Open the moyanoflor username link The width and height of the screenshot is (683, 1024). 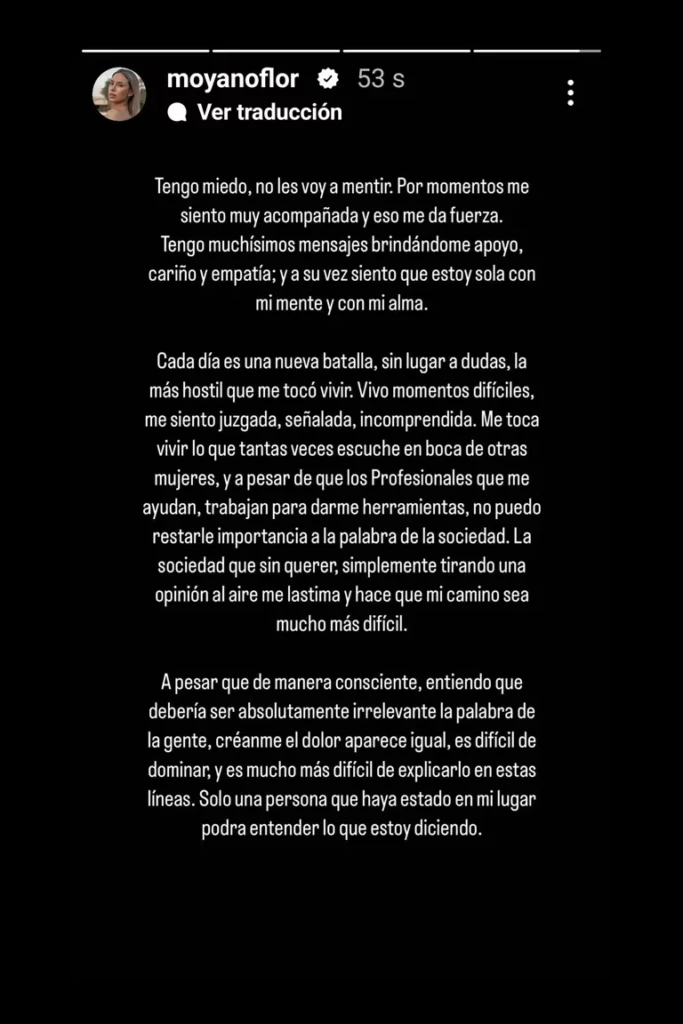click(x=234, y=79)
